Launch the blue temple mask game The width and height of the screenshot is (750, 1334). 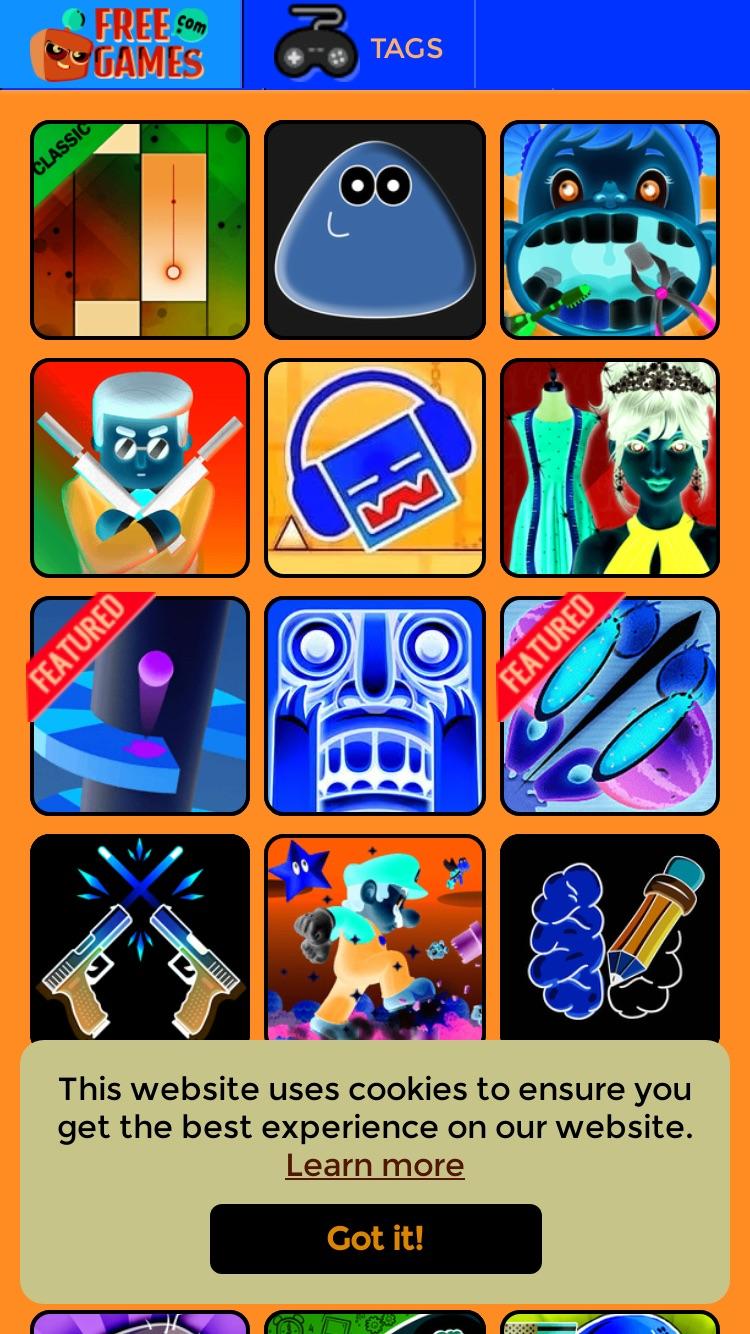click(375, 706)
